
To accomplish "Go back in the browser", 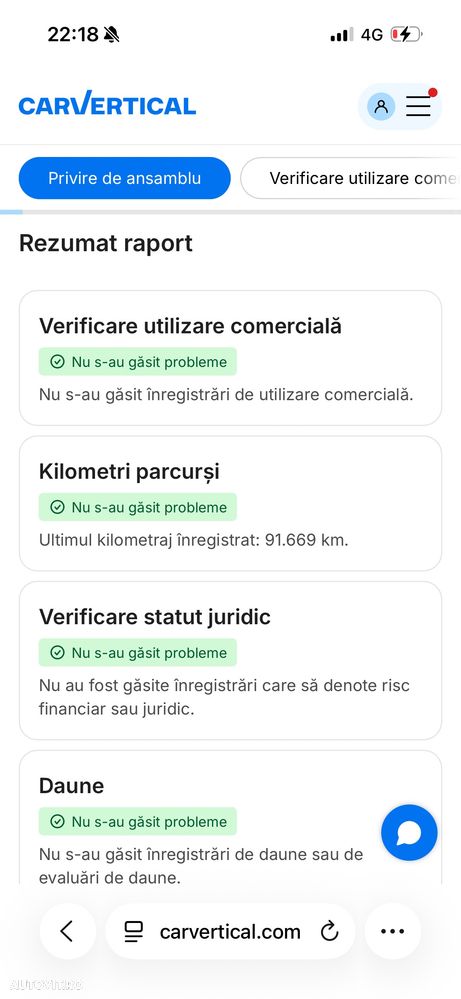I will [67, 931].
